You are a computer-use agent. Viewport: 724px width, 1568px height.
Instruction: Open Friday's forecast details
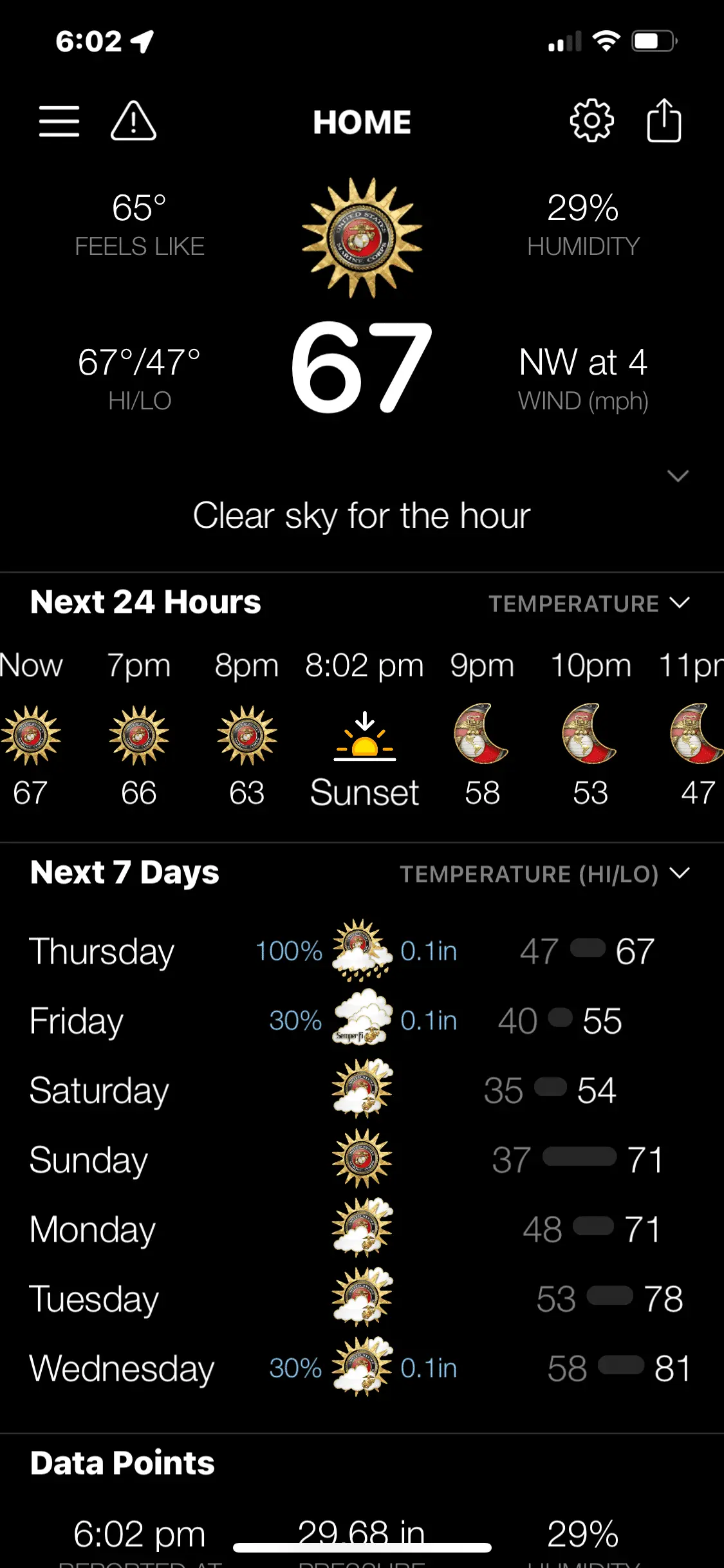tap(360, 1021)
